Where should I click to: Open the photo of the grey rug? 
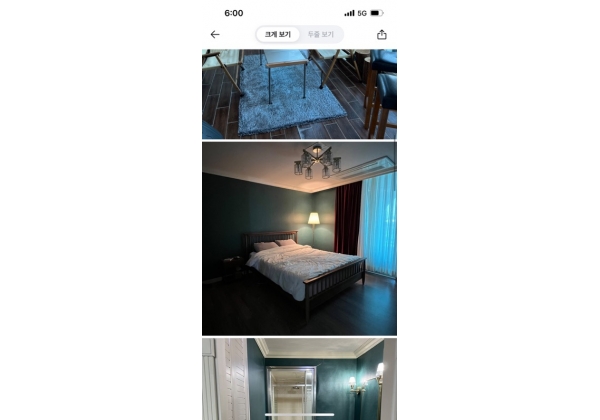click(299, 93)
